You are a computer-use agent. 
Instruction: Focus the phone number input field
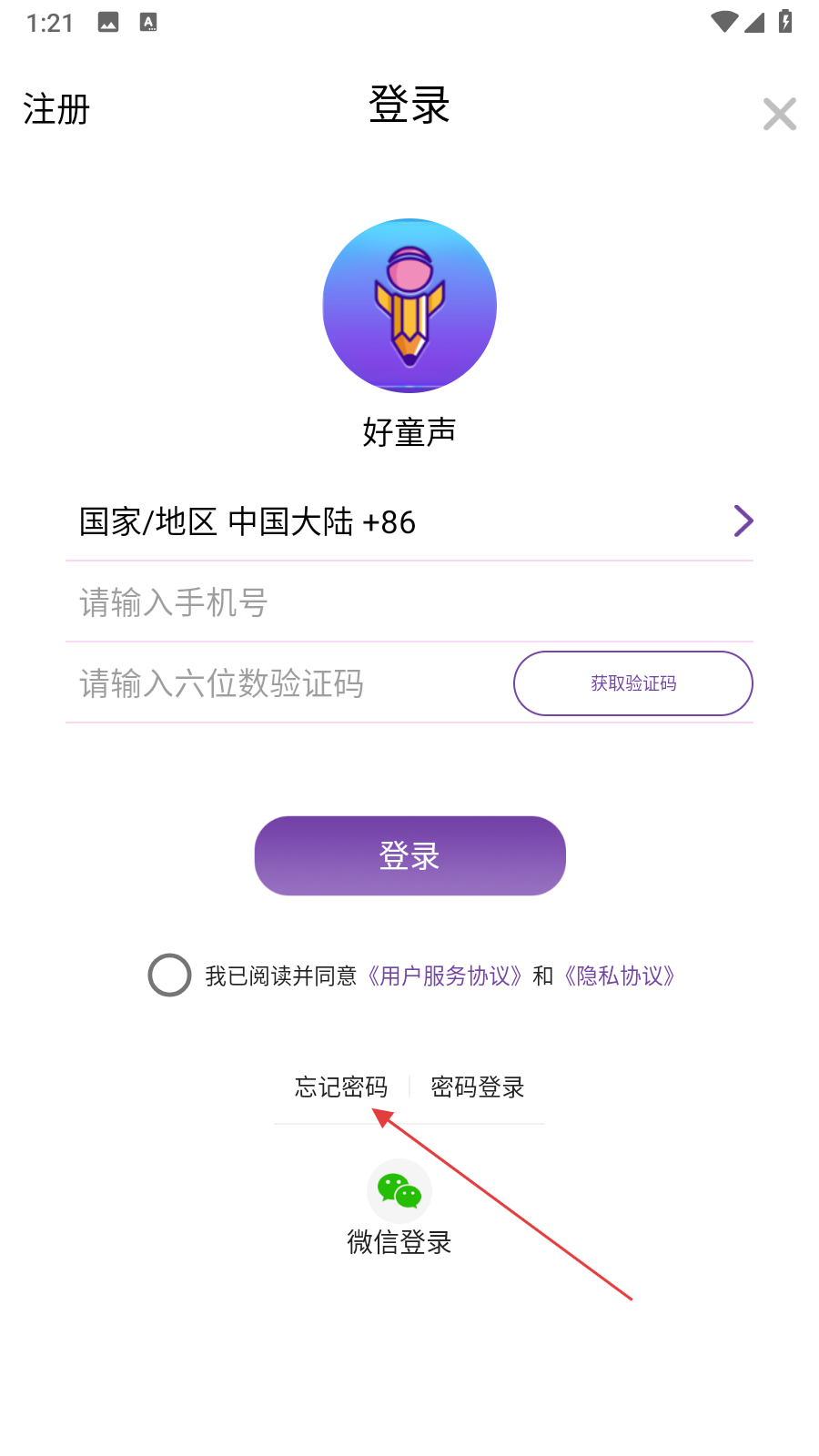click(409, 602)
